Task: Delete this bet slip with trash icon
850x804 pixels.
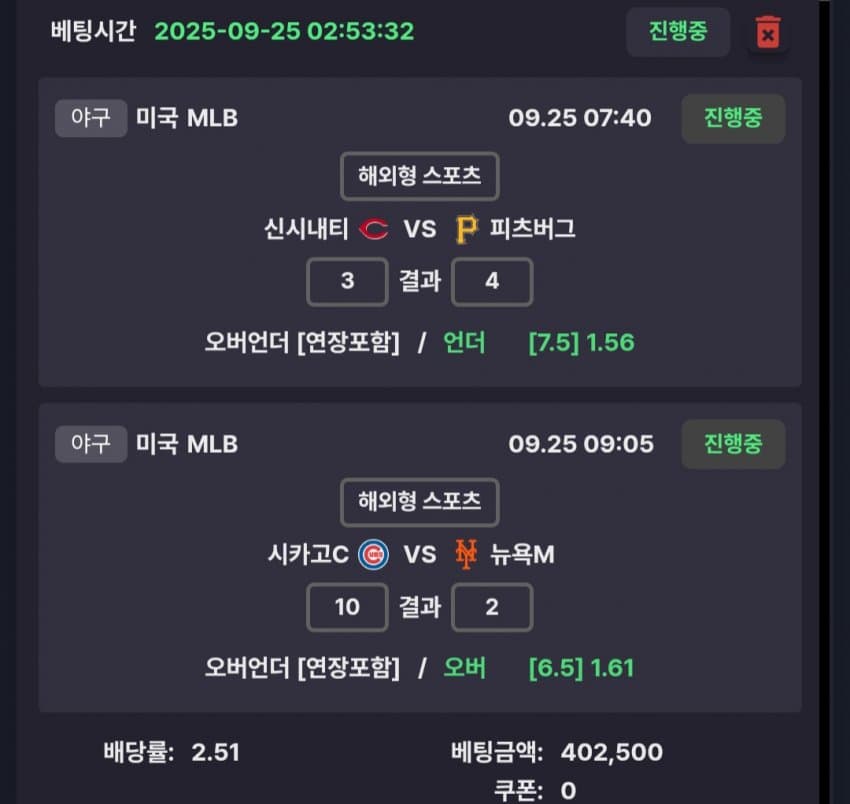Action: [x=767, y=32]
